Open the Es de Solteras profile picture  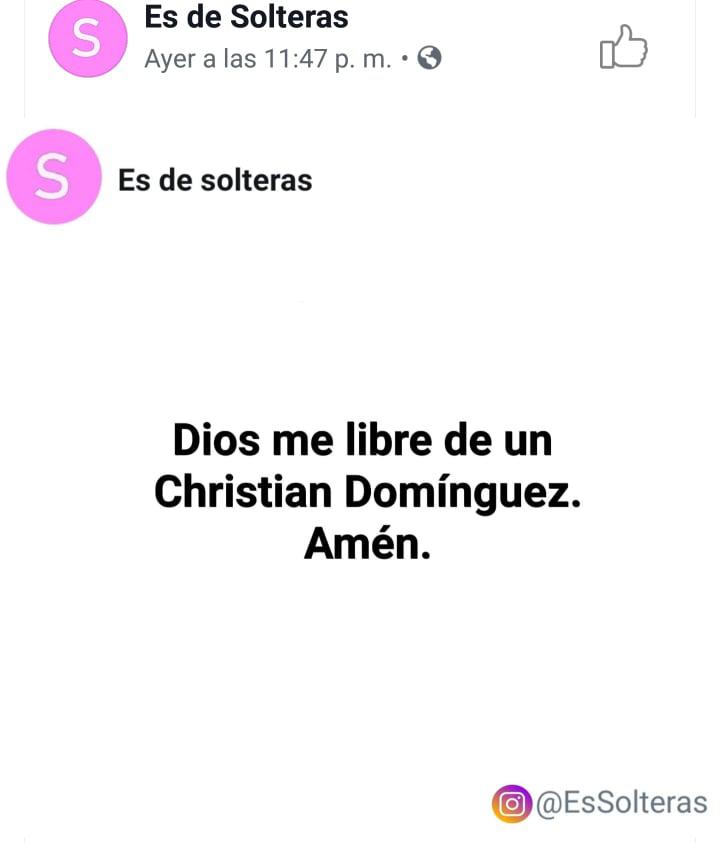coord(88,38)
